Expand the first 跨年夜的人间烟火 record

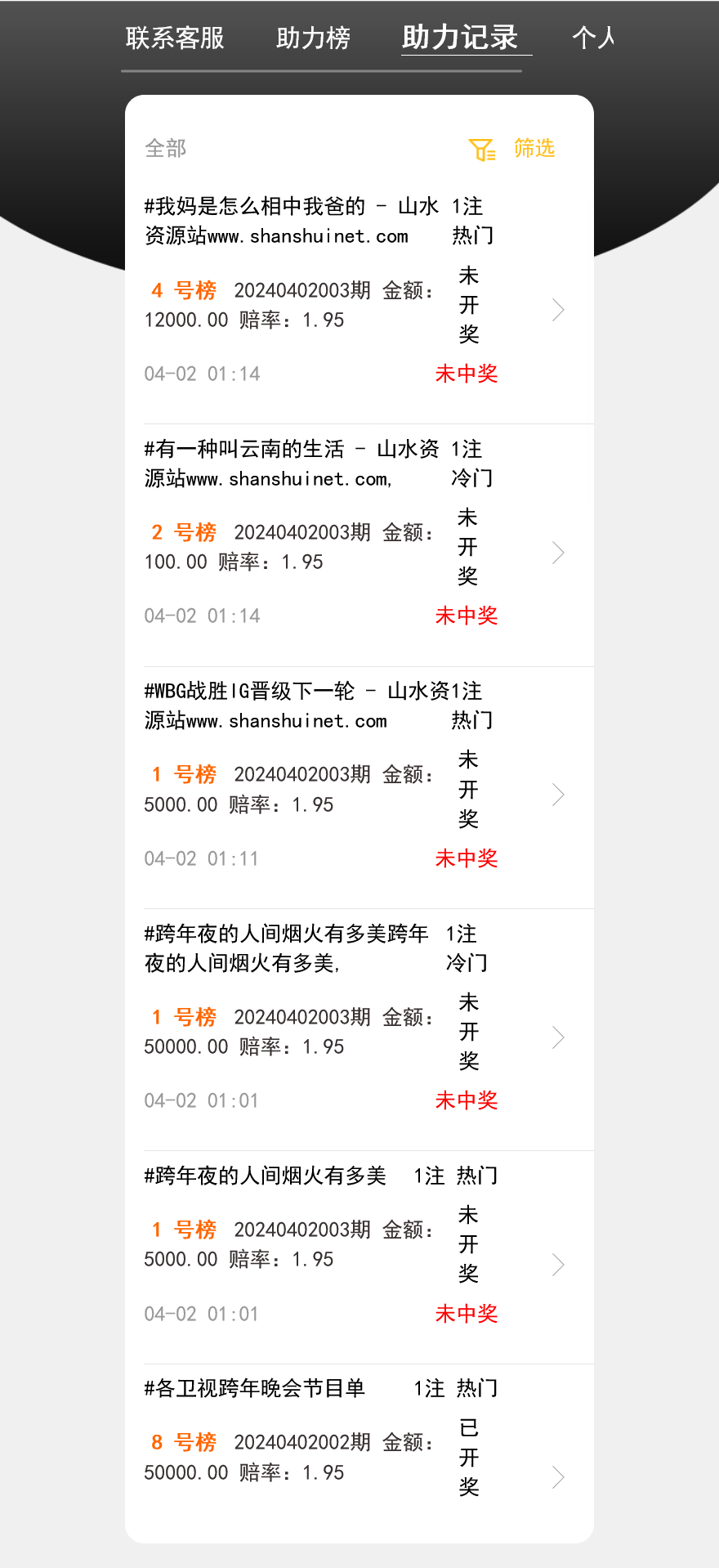[x=558, y=1037]
